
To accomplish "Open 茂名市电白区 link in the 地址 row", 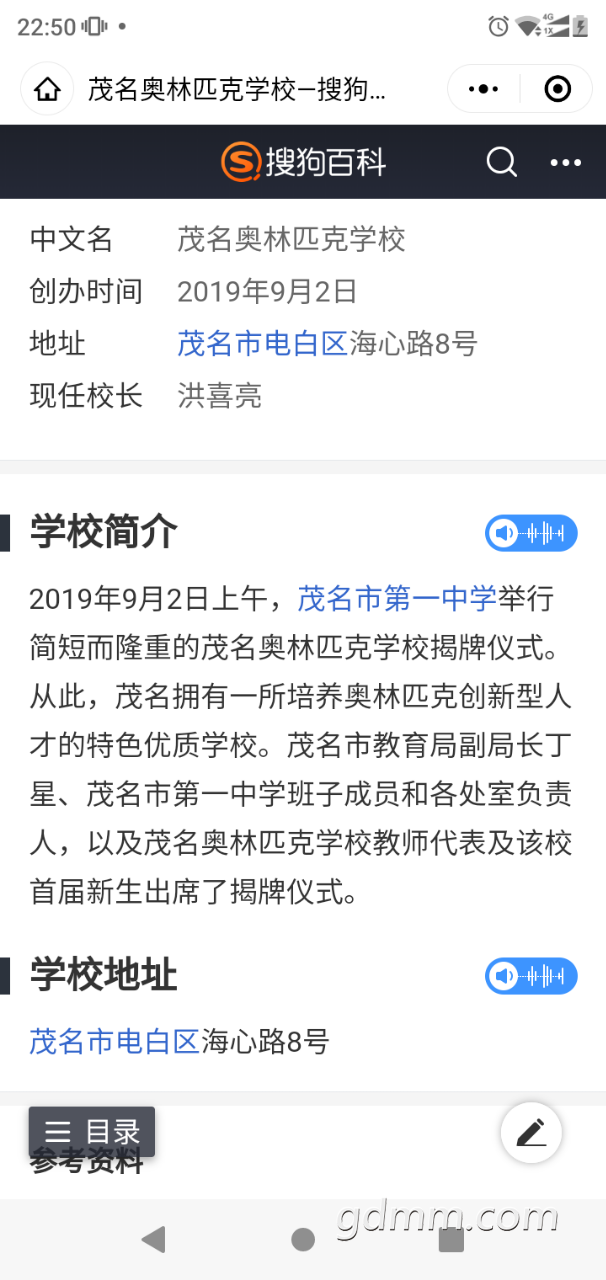I will (263, 344).
